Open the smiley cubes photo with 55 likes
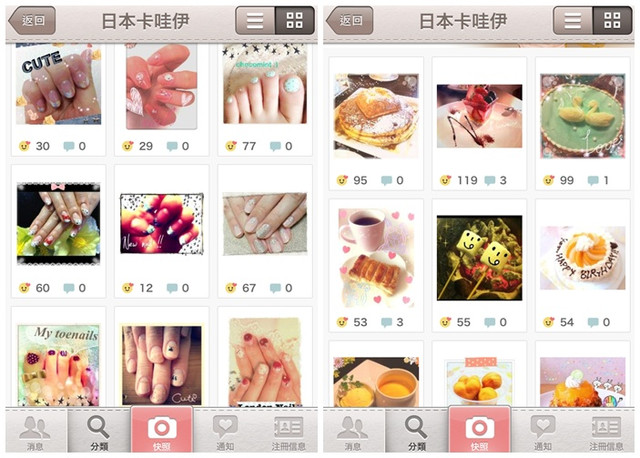The height and width of the screenshot is (458, 640). tap(479, 258)
